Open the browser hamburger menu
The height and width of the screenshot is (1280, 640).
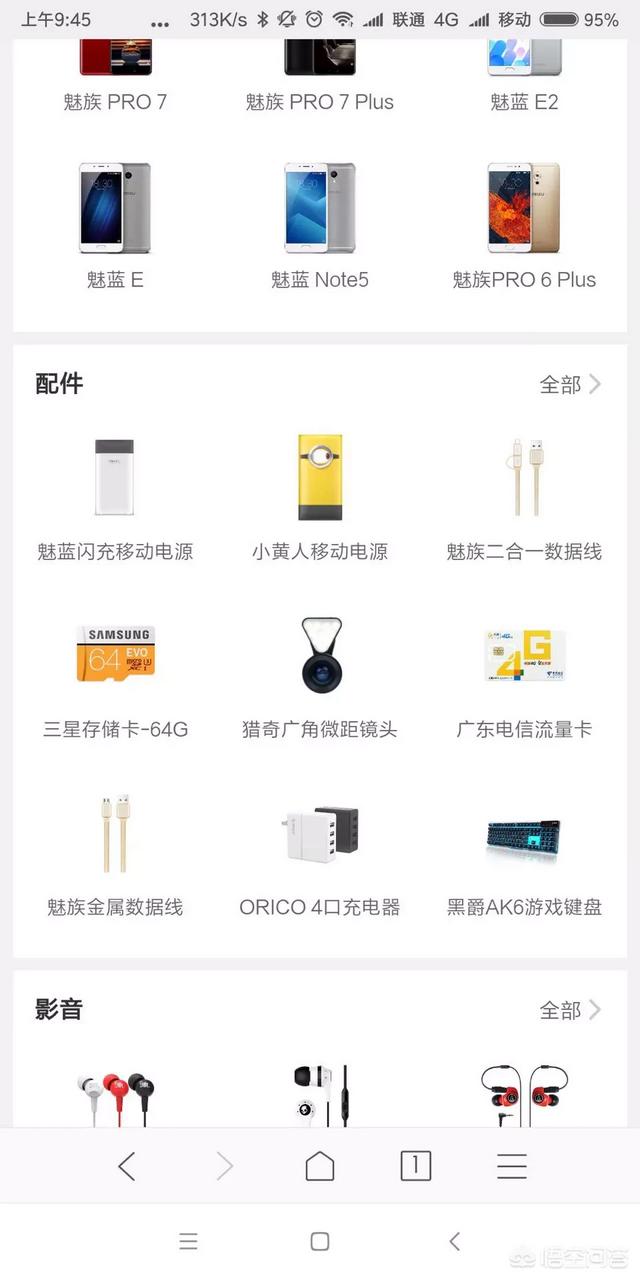(x=512, y=1166)
